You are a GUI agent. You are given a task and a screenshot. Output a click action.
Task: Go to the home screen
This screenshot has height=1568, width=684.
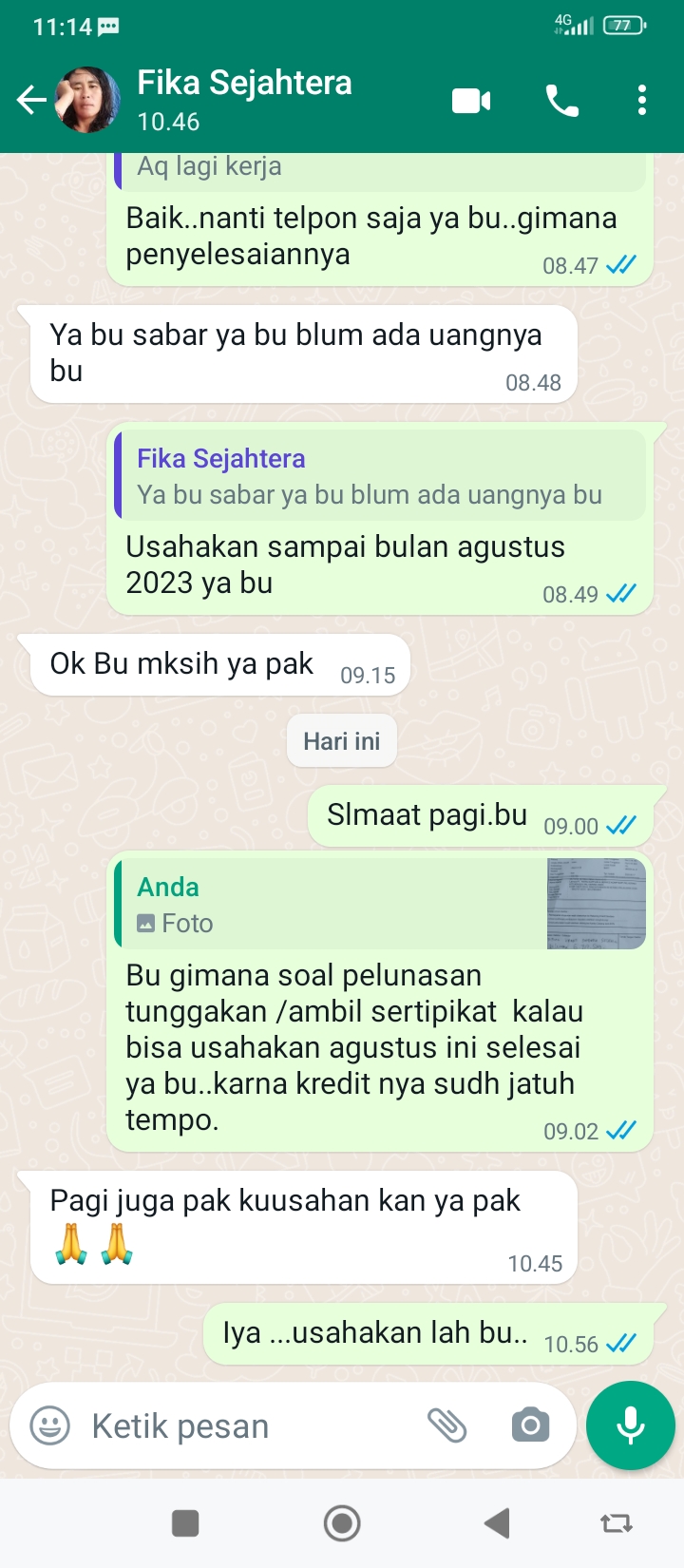(342, 1523)
